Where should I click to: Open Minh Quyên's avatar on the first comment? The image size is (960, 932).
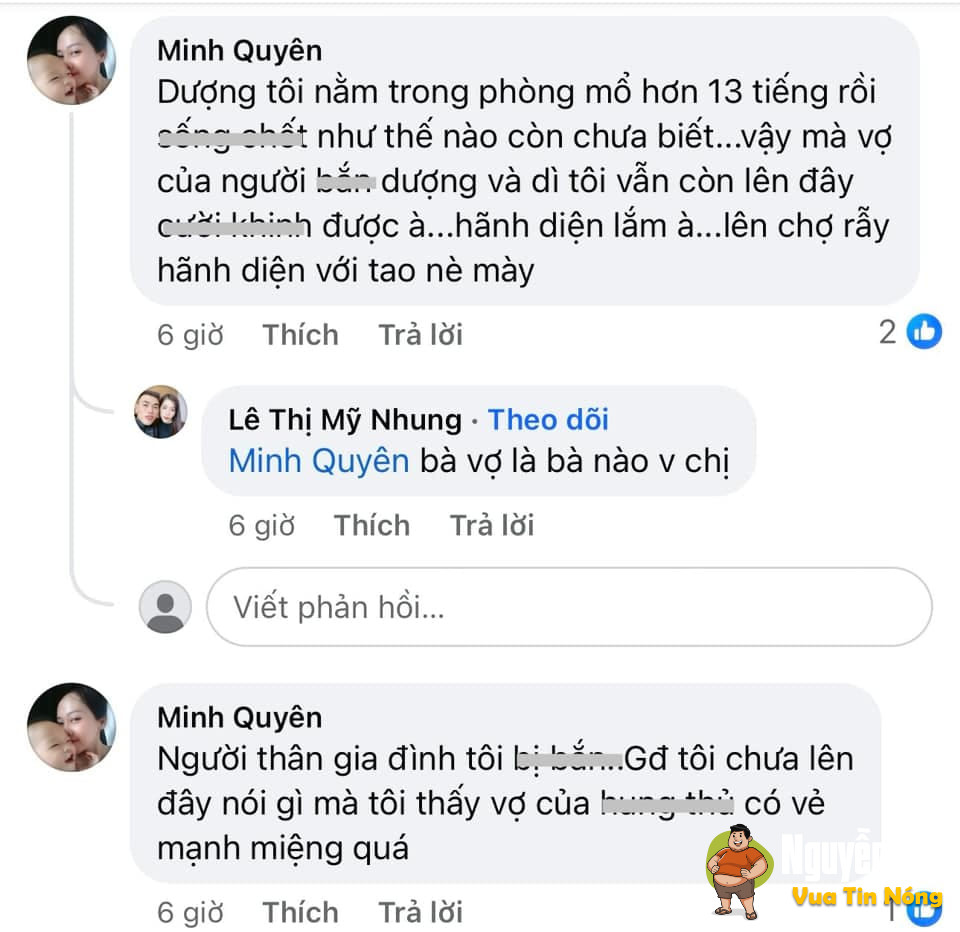[x=71, y=60]
